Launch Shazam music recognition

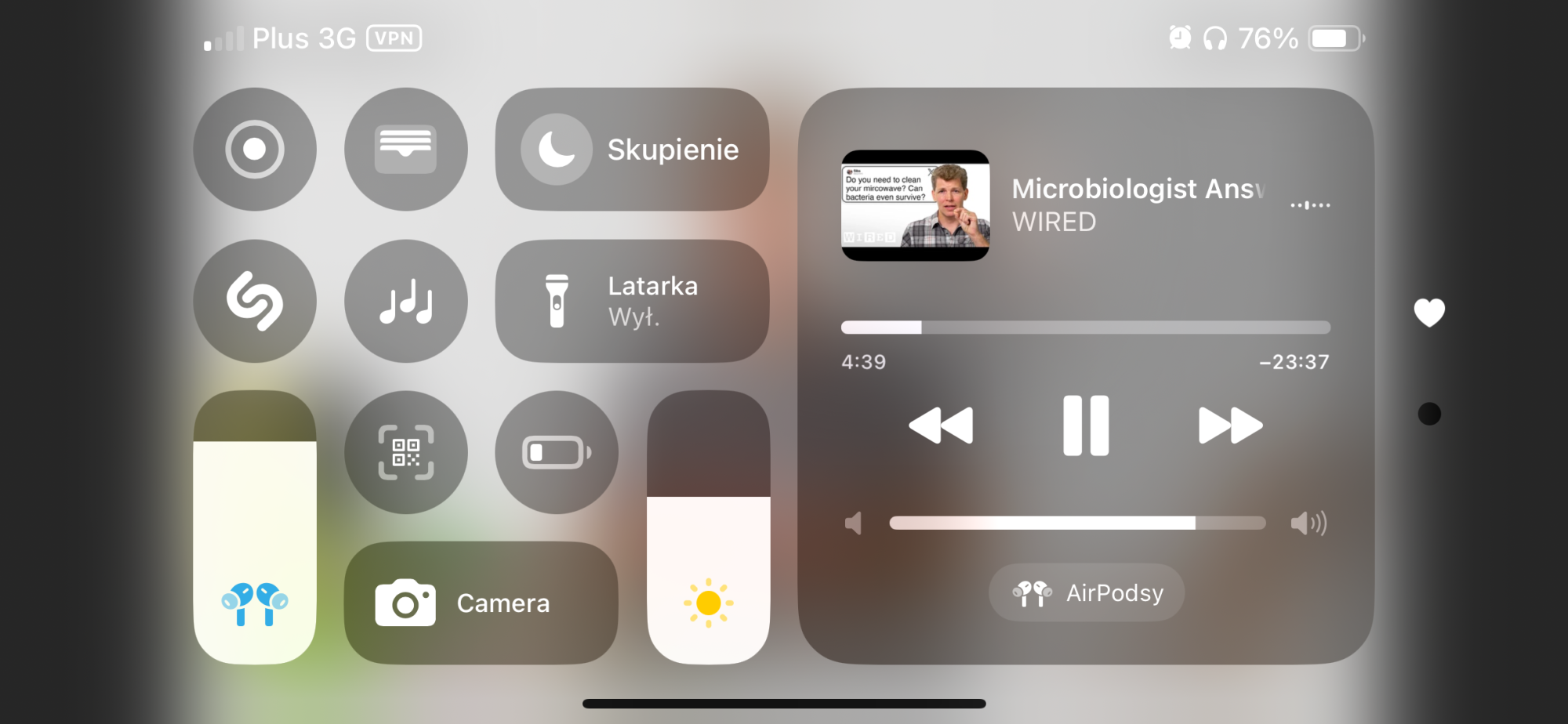[x=255, y=301]
